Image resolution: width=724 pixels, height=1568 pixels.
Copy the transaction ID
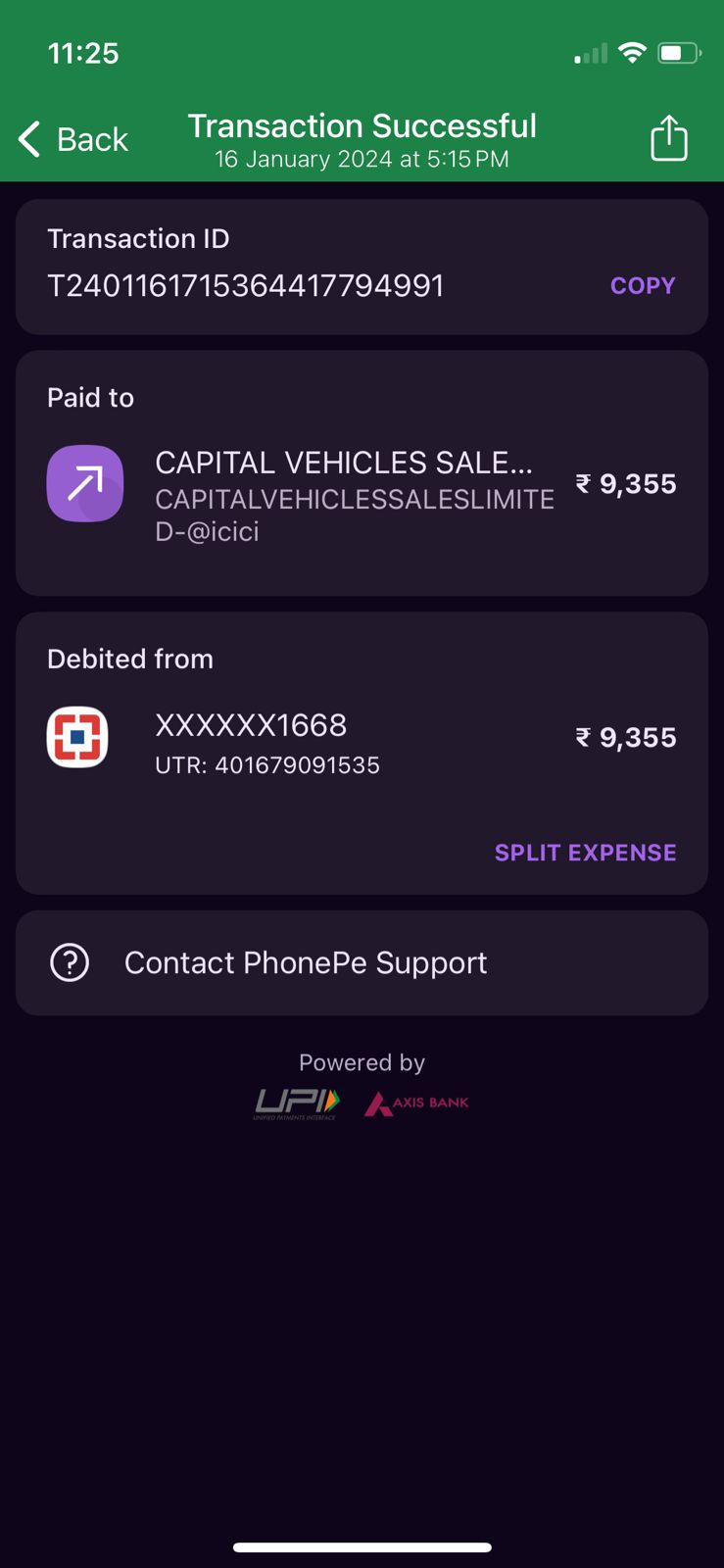click(x=643, y=285)
